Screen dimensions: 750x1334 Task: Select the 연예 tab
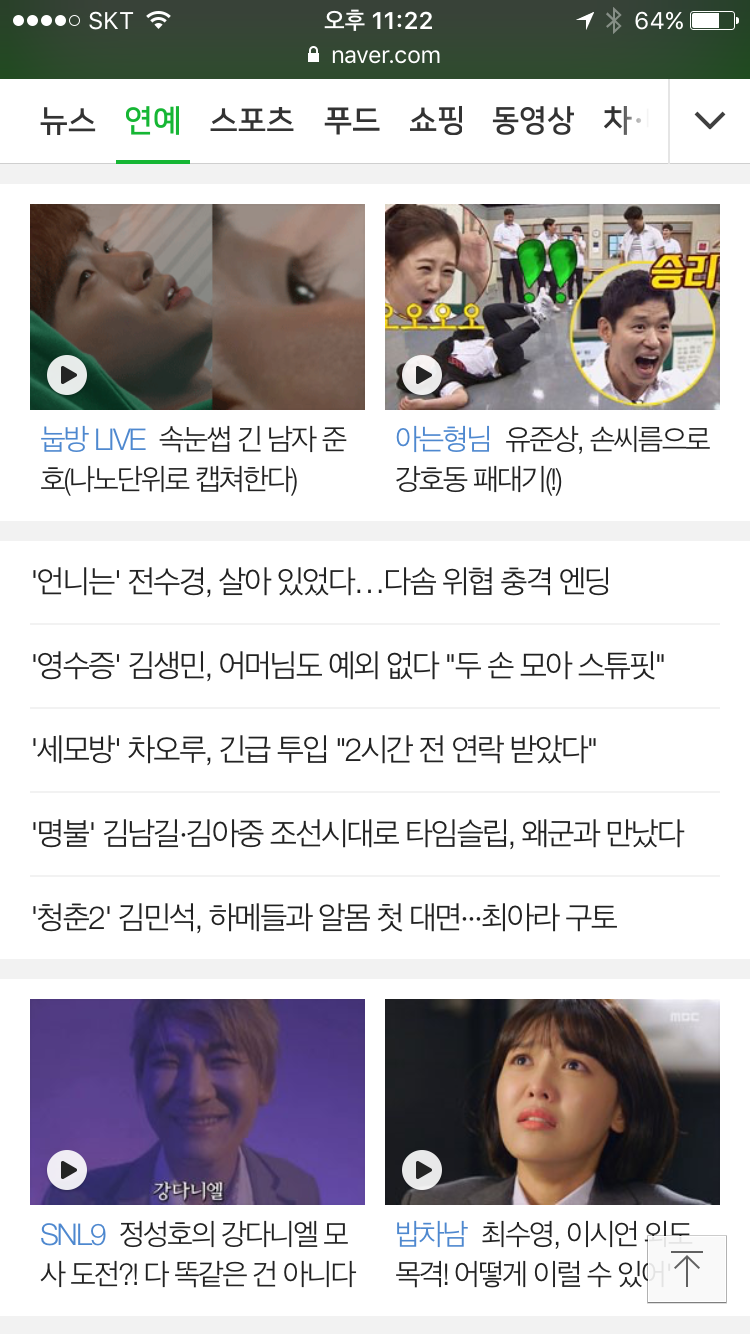pyautogui.click(x=153, y=121)
